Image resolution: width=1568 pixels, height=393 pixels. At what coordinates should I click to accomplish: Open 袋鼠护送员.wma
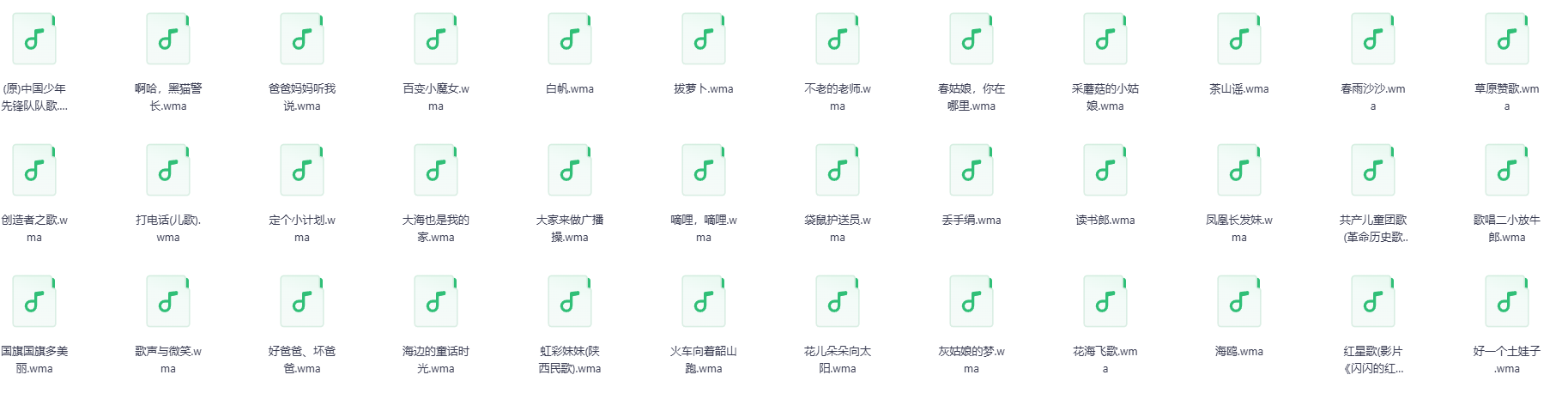838,172
